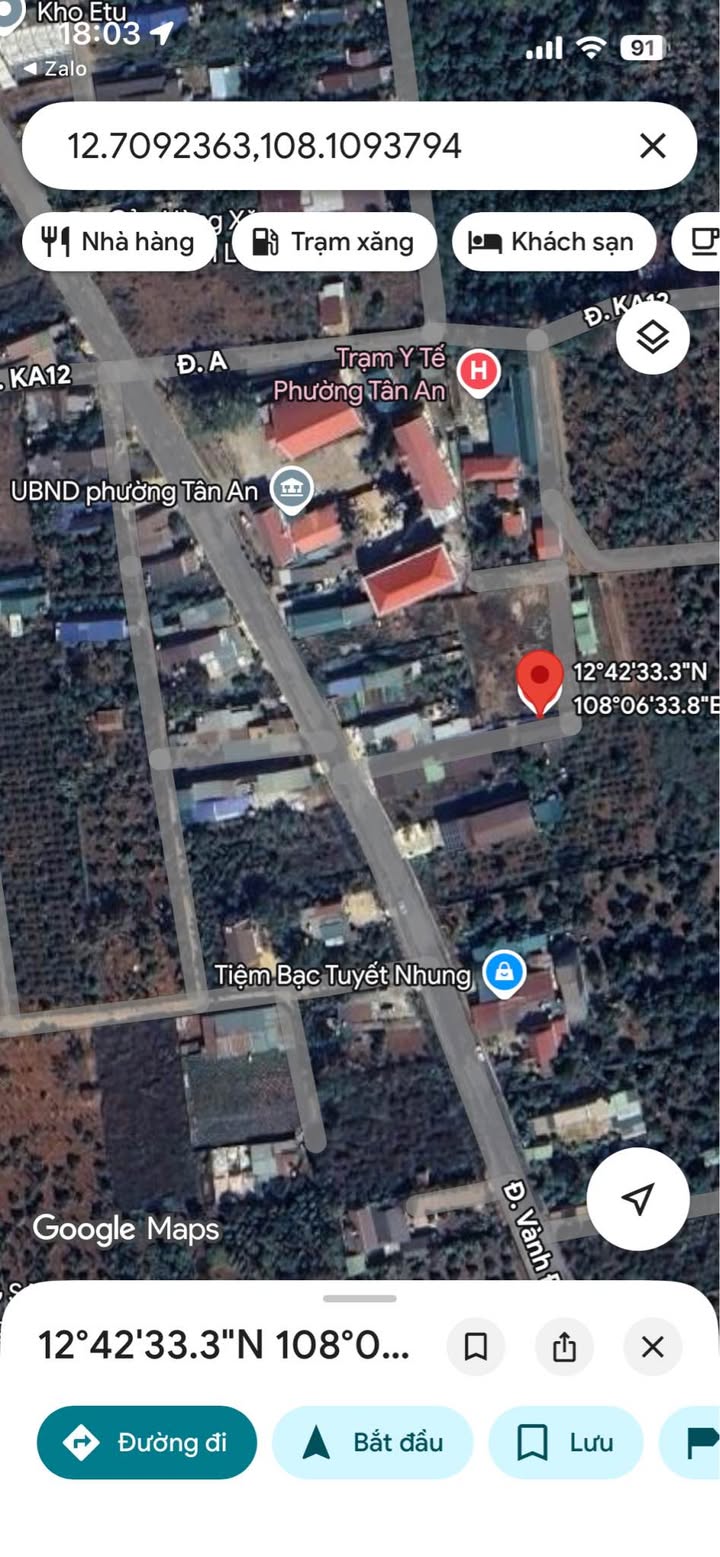Choose the Khách sạn chip
This screenshot has height=1557, width=720.
coord(554,241)
